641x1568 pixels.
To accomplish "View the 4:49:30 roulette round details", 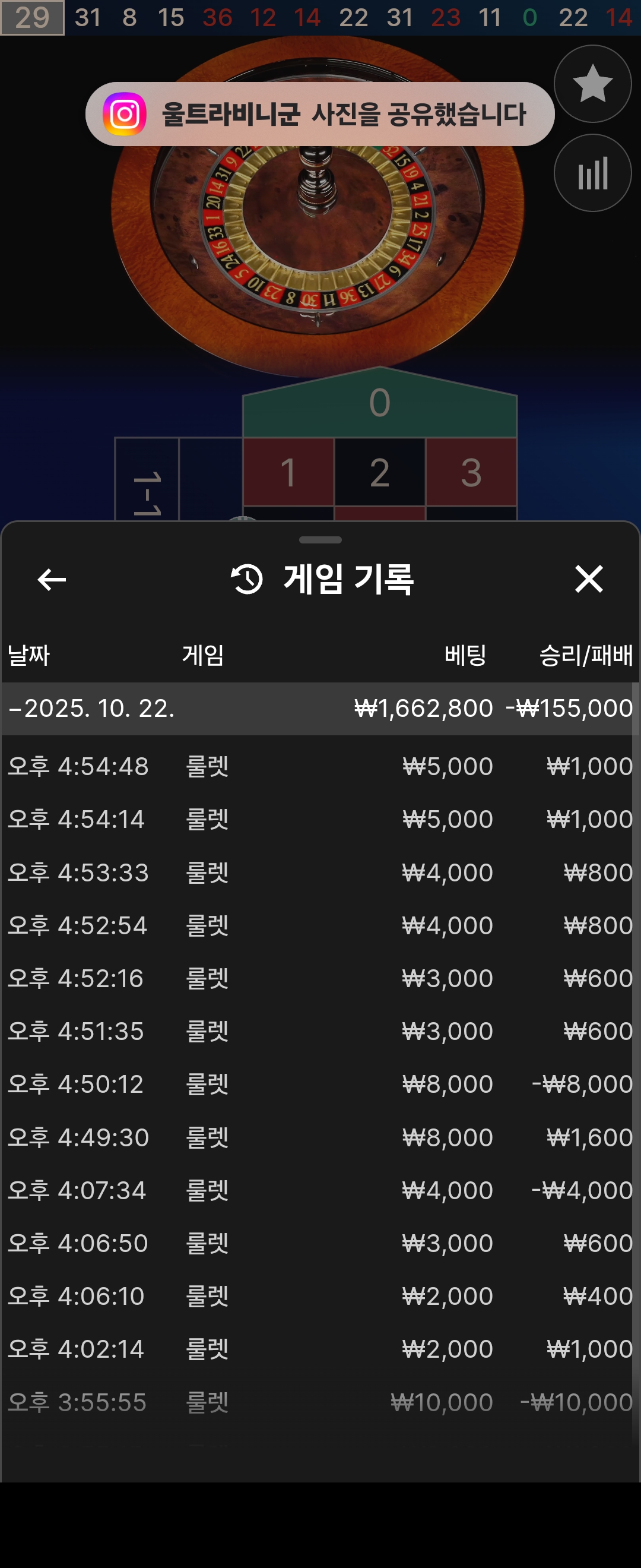I will 320,1137.
